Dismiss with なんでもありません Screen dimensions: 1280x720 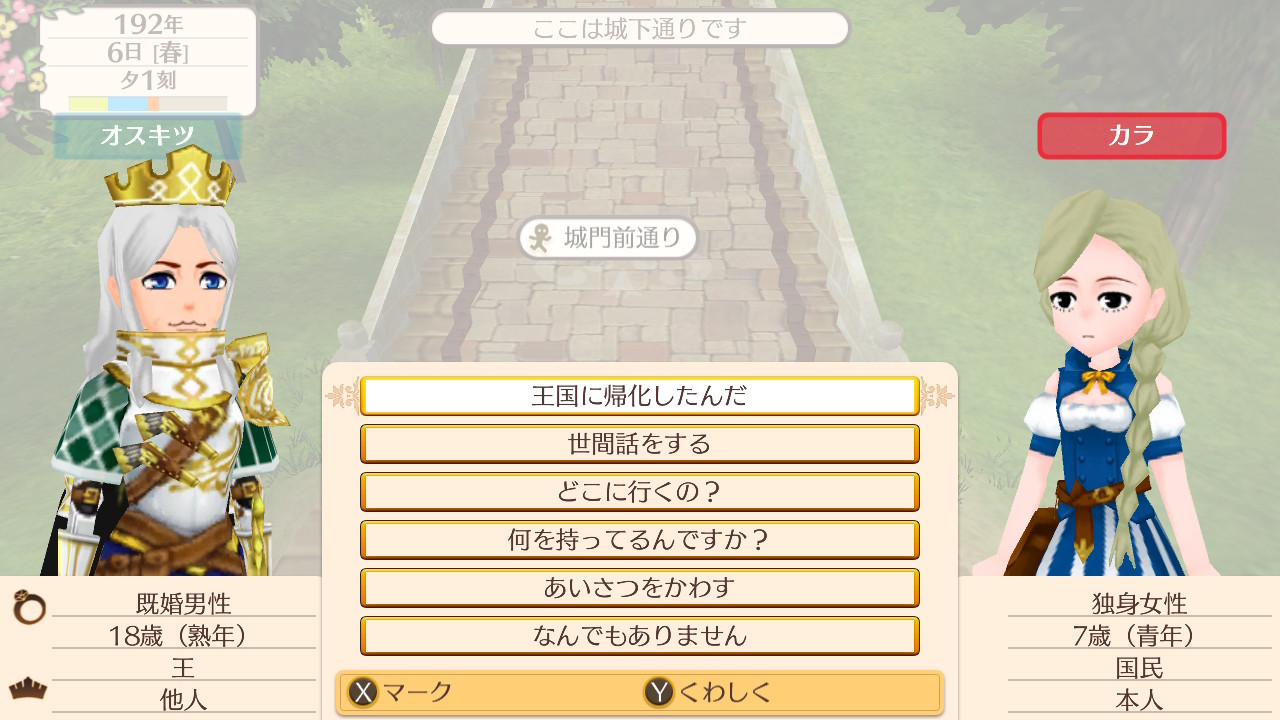(x=639, y=636)
